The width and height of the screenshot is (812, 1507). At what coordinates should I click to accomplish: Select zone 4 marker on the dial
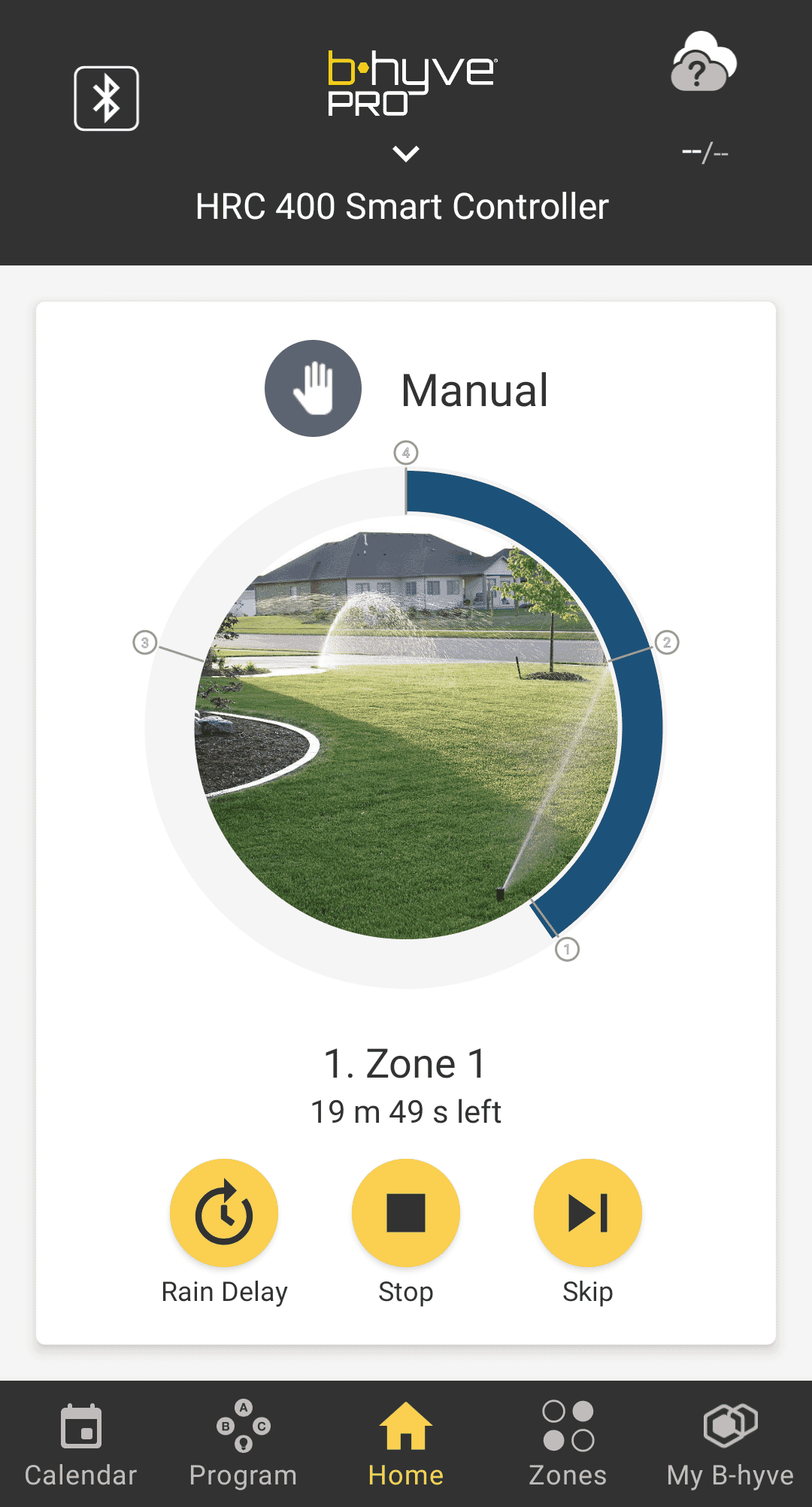(406, 453)
